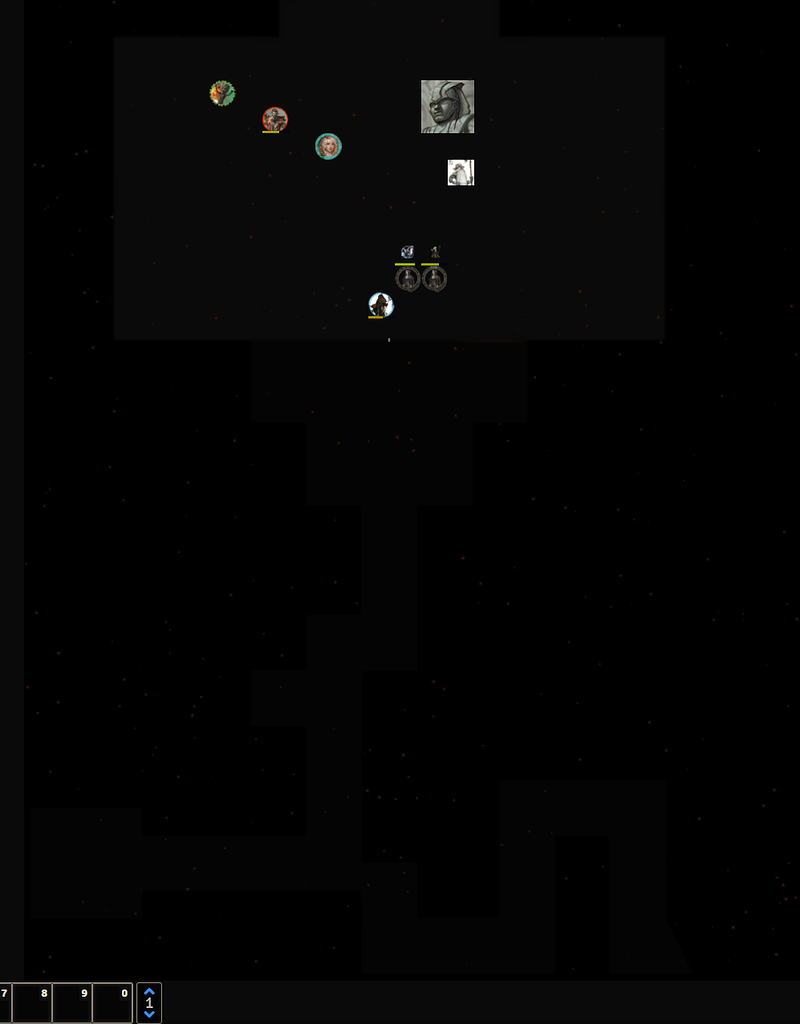Select macro hotbar slot 8
Image resolution: width=800 pixels, height=1024 pixels.
point(32,1003)
